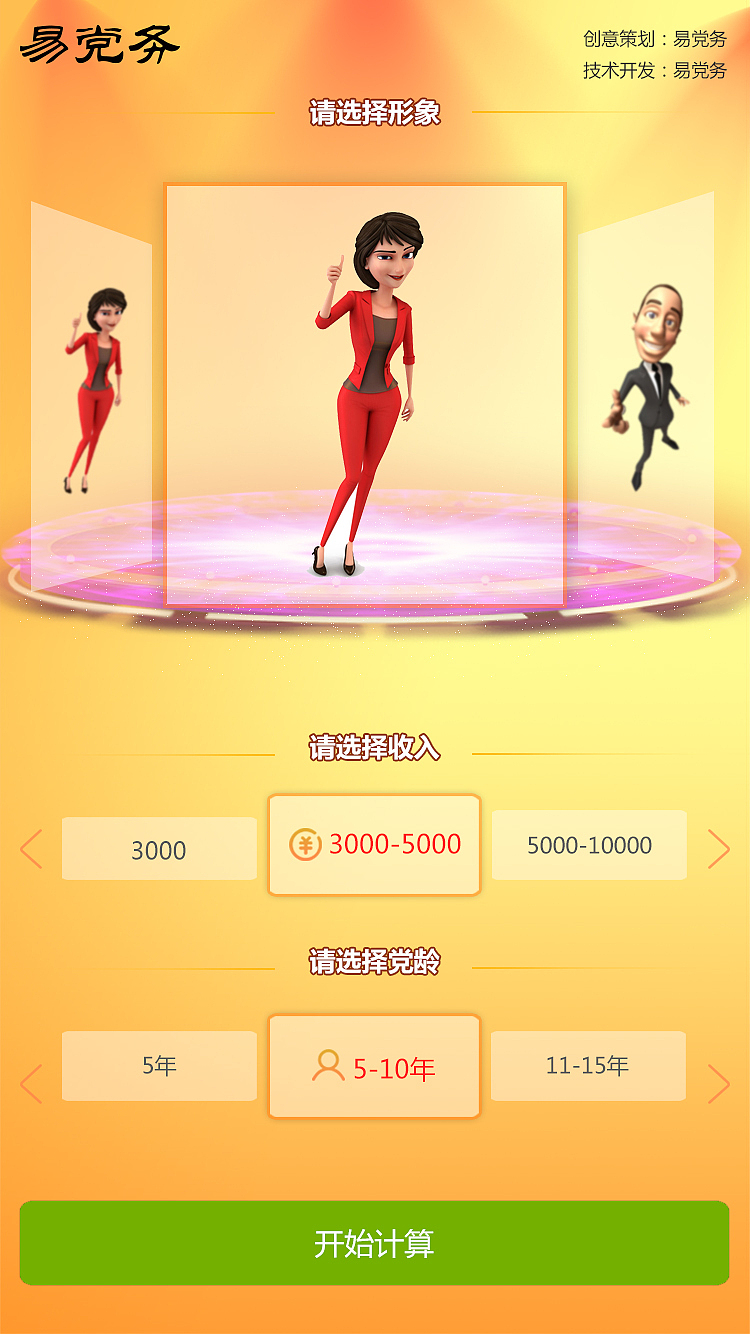Click the right arrow of the income carousel

tap(722, 848)
